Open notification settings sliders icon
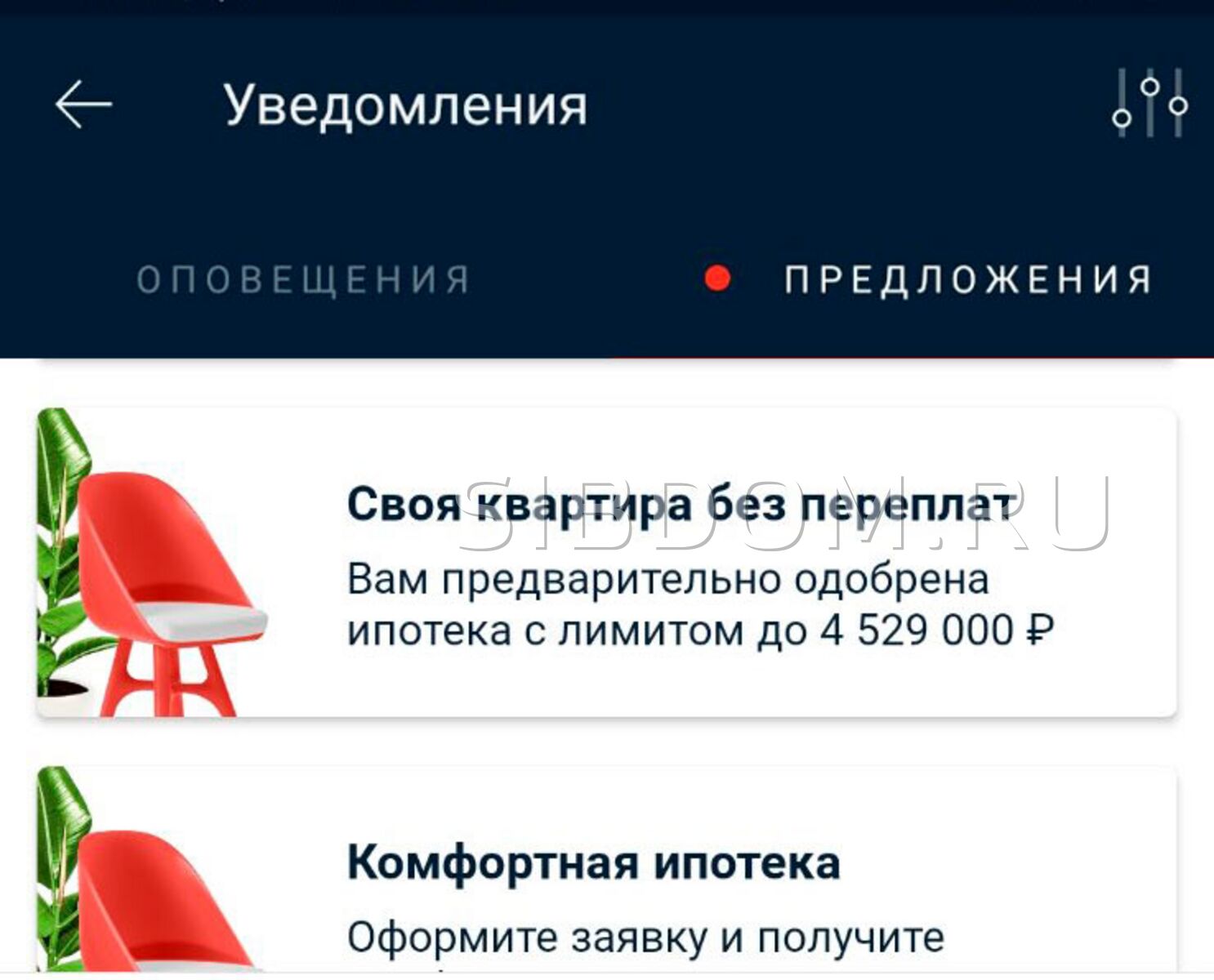This screenshot has height=980, width=1214. (x=1149, y=105)
